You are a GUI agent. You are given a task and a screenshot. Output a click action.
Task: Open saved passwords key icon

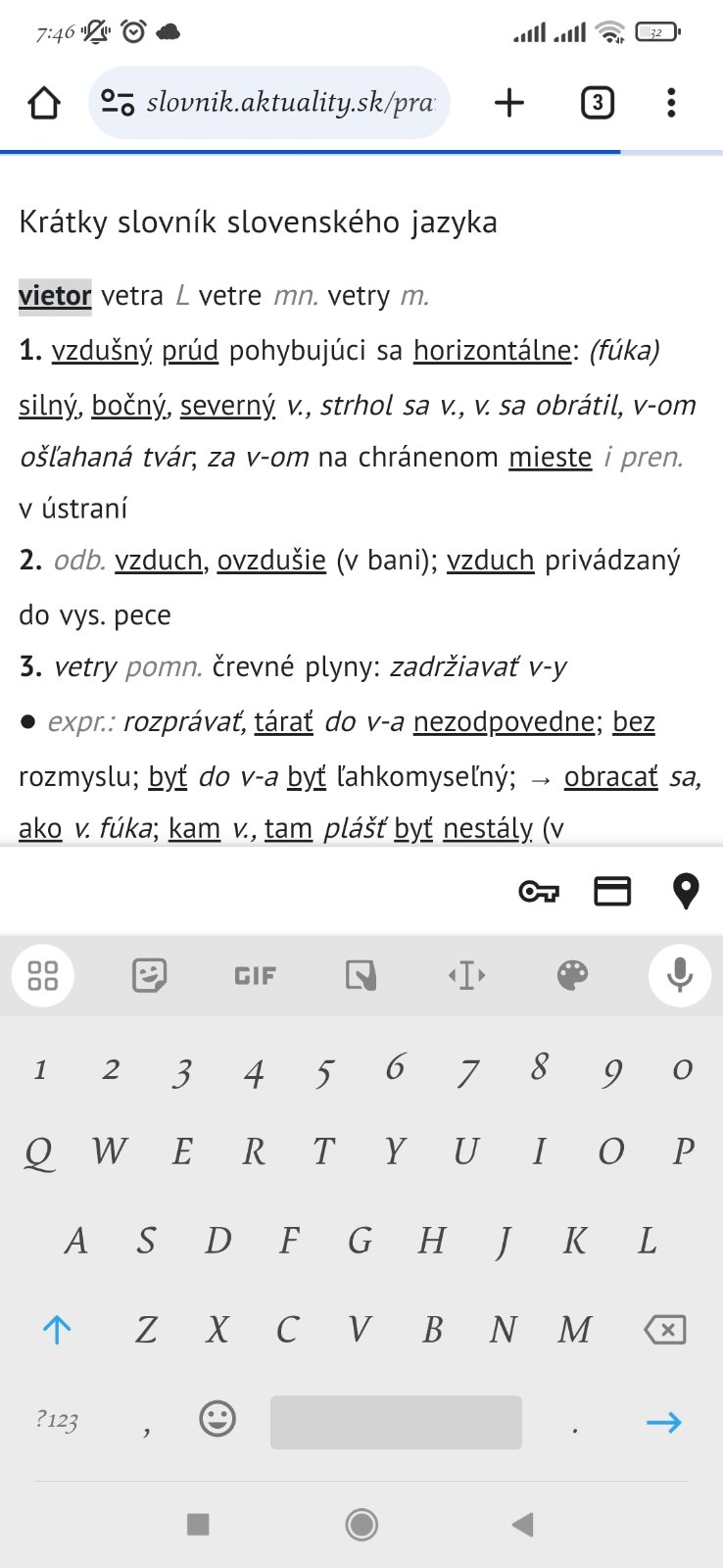(538, 892)
